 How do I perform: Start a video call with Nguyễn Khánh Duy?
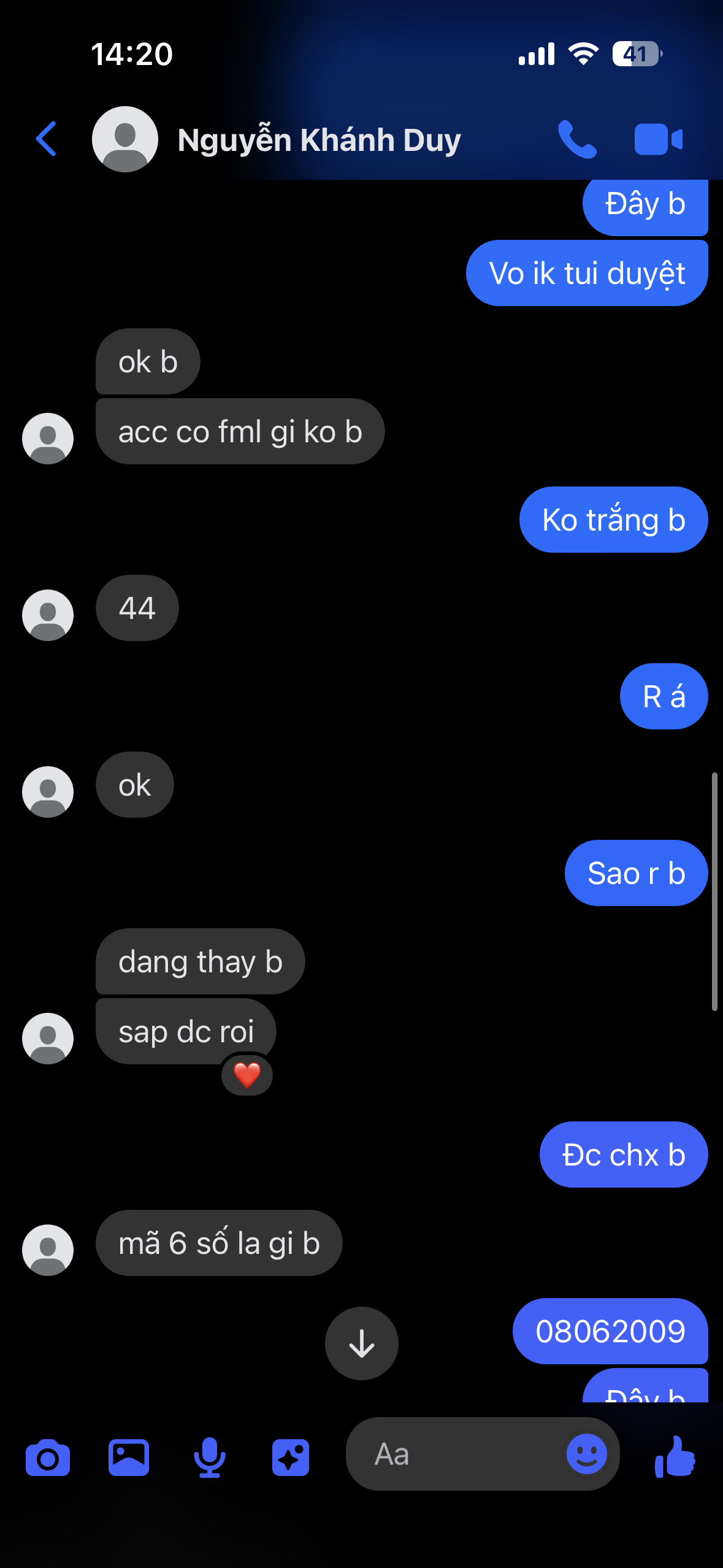[658, 140]
